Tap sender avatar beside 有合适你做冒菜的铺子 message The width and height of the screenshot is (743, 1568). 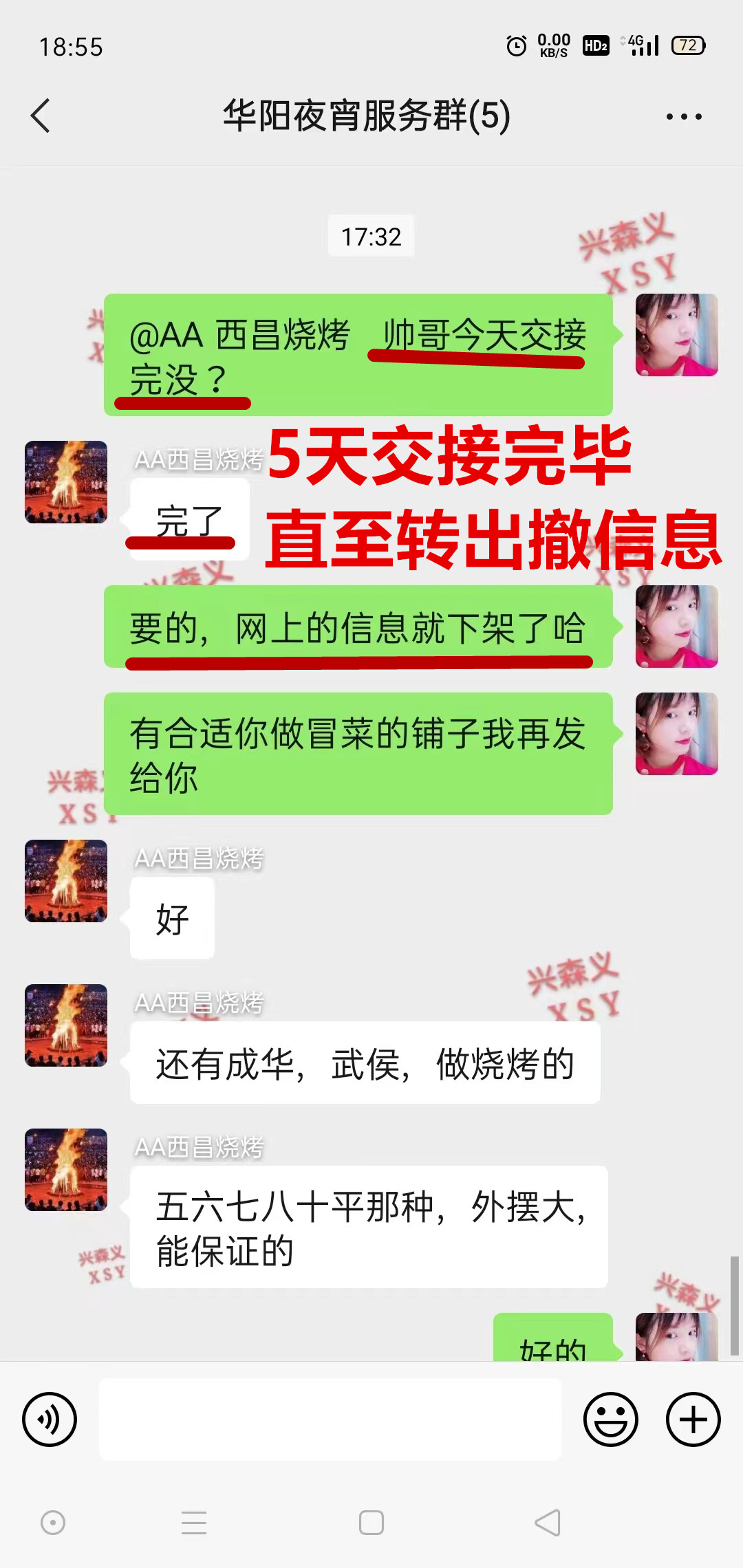676,734
